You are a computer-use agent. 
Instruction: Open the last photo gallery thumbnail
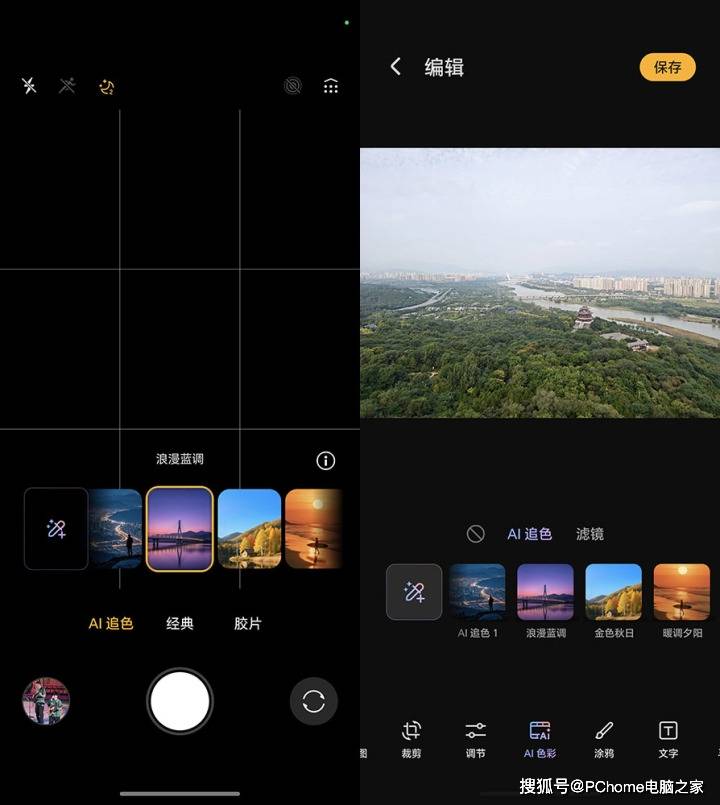[x=46, y=701]
